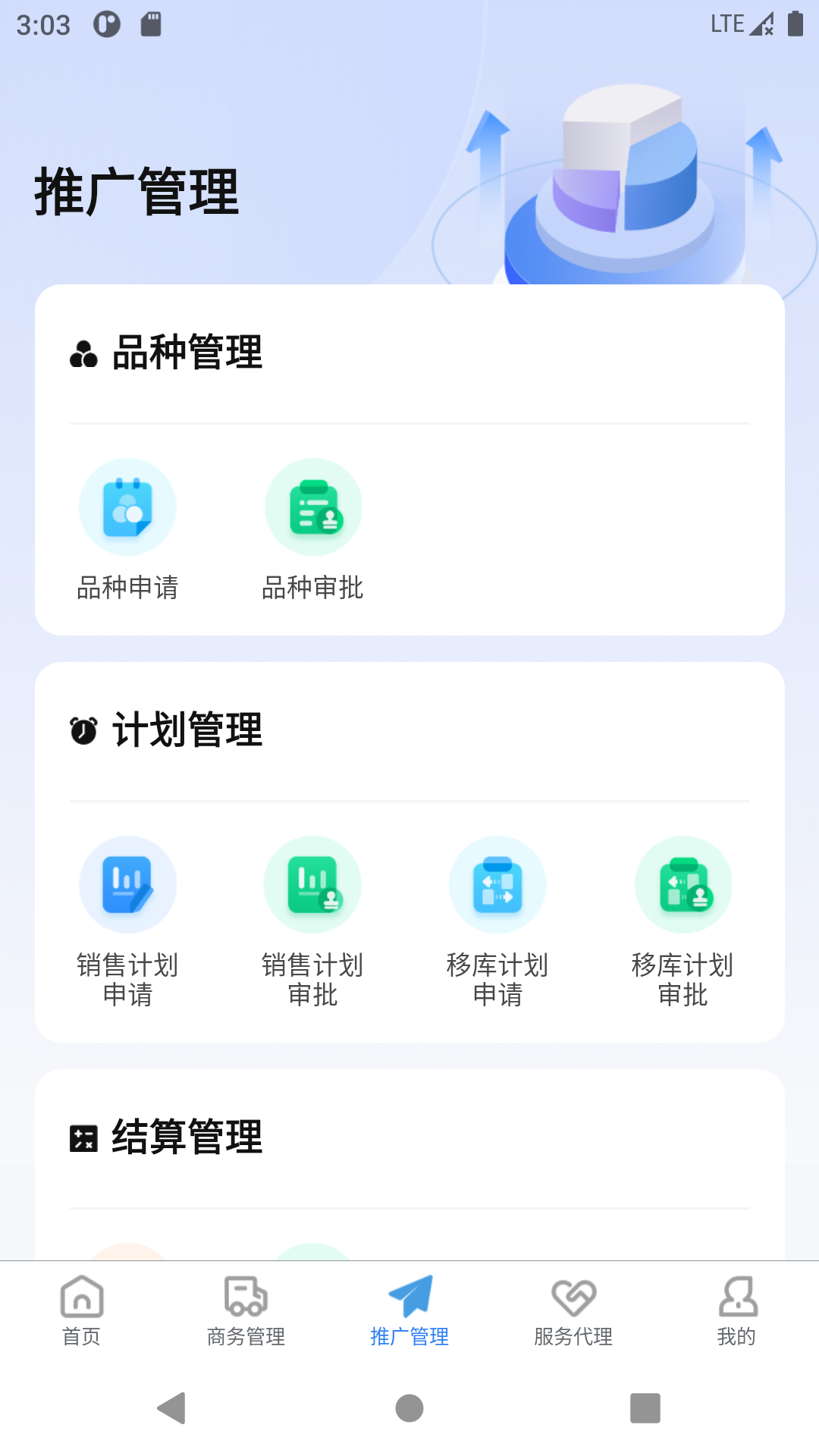Viewport: 819px width, 1456px height.
Task: Select the 品种审批 icon
Action: click(312, 507)
